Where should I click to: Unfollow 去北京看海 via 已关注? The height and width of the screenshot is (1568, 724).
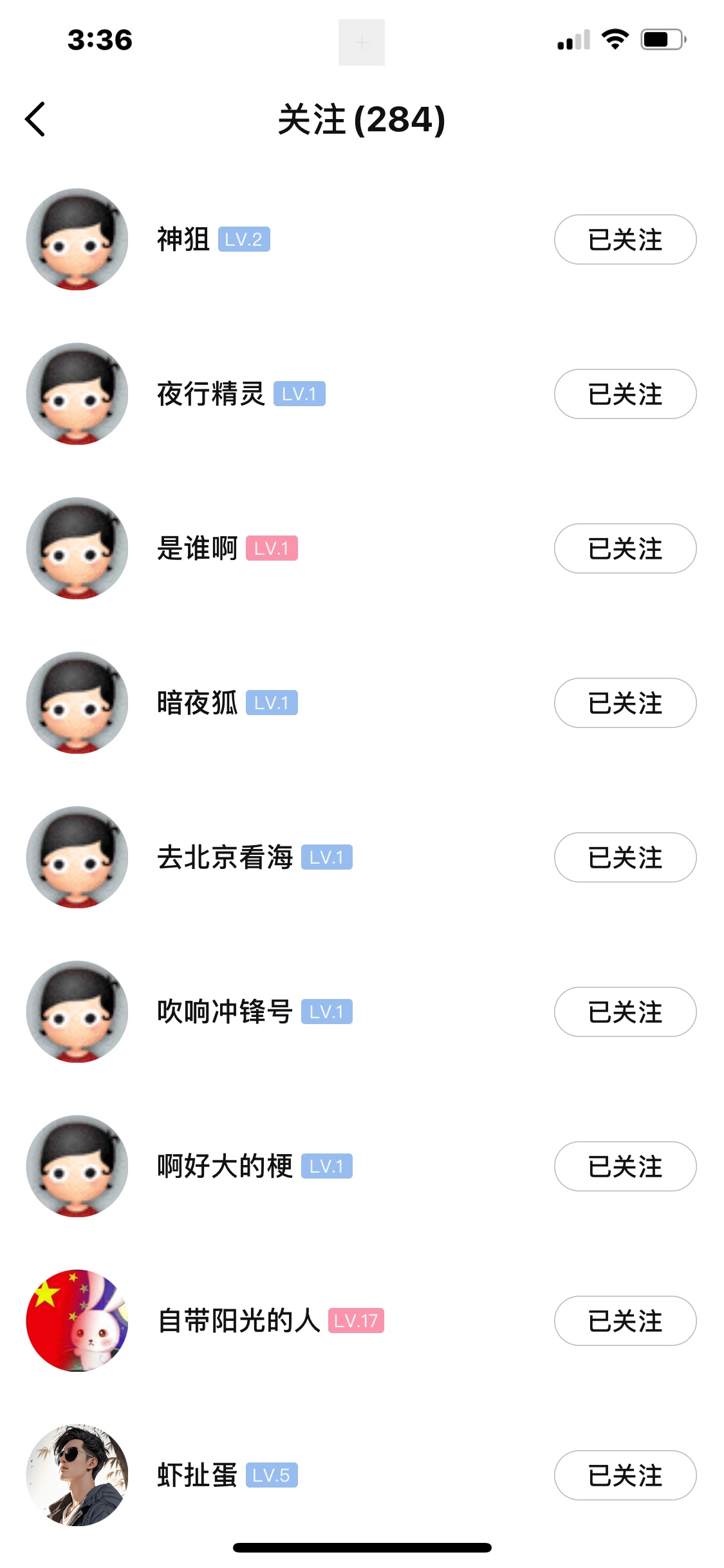click(x=624, y=857)
